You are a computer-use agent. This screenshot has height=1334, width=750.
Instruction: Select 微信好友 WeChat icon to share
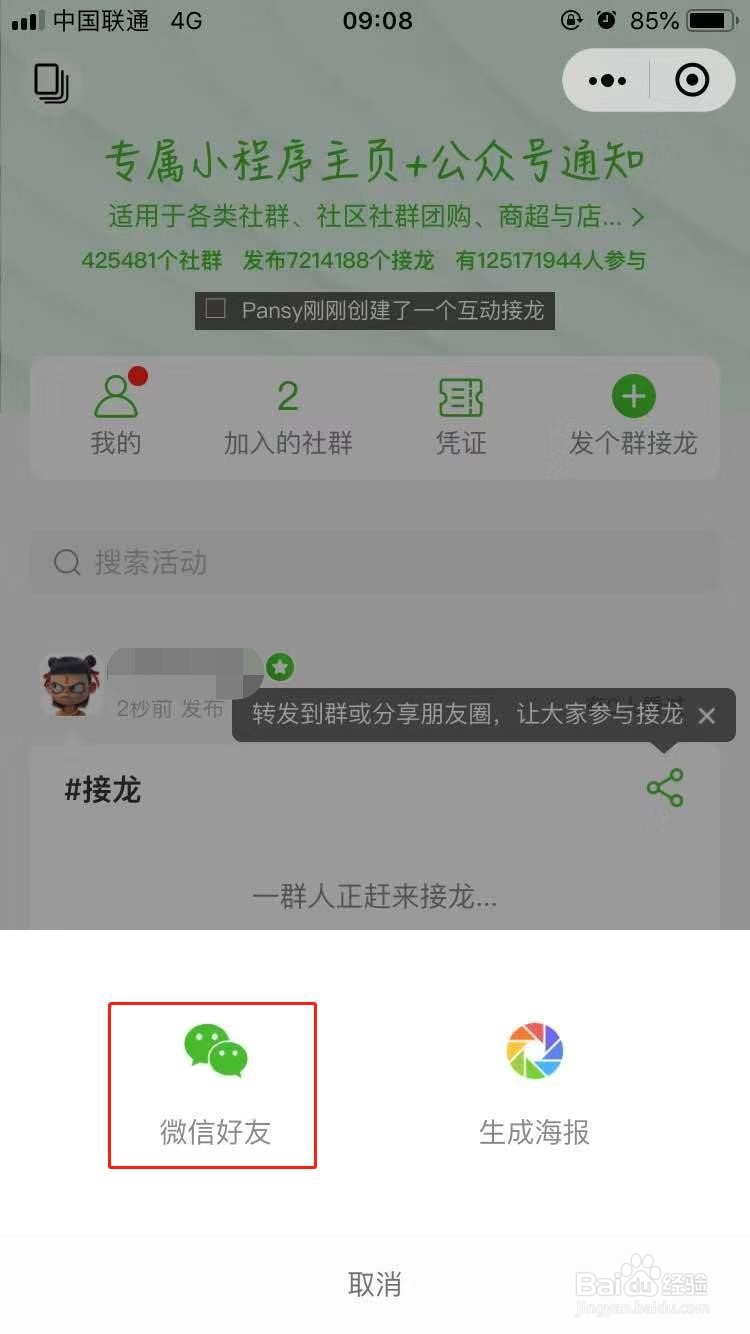pyautogui.click(x=212, y=1051)
